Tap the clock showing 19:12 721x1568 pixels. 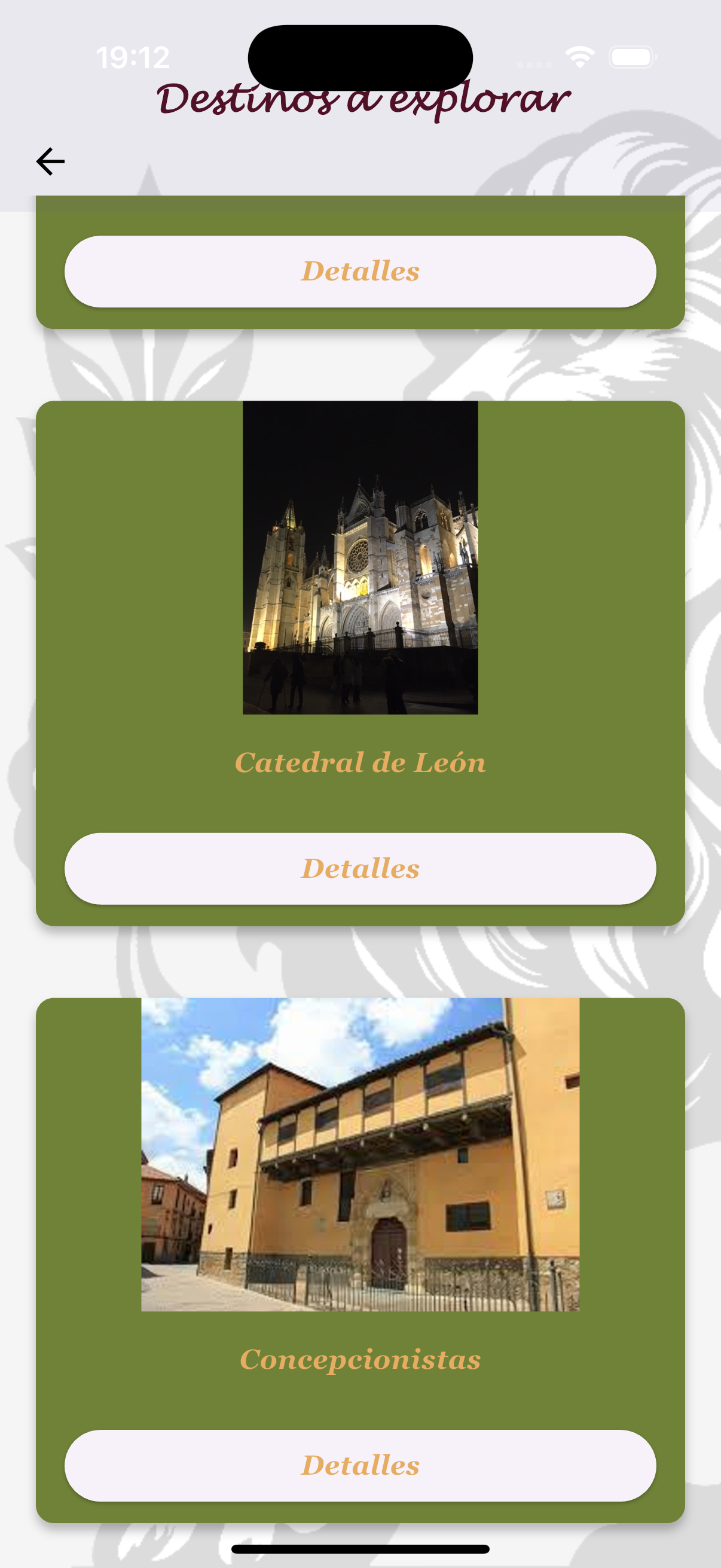(x=133, y=58)
